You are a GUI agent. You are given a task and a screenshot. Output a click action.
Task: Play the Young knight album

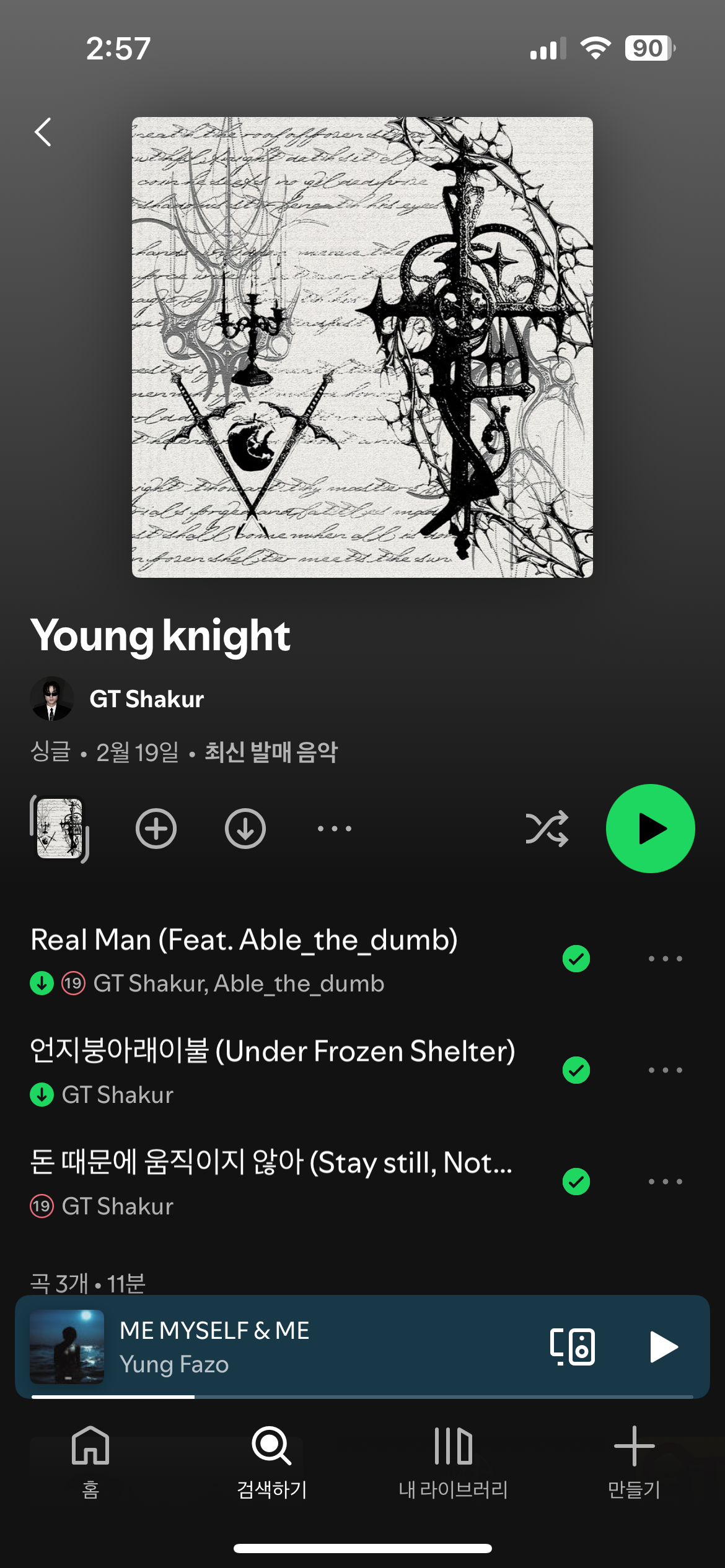point(651,829)
